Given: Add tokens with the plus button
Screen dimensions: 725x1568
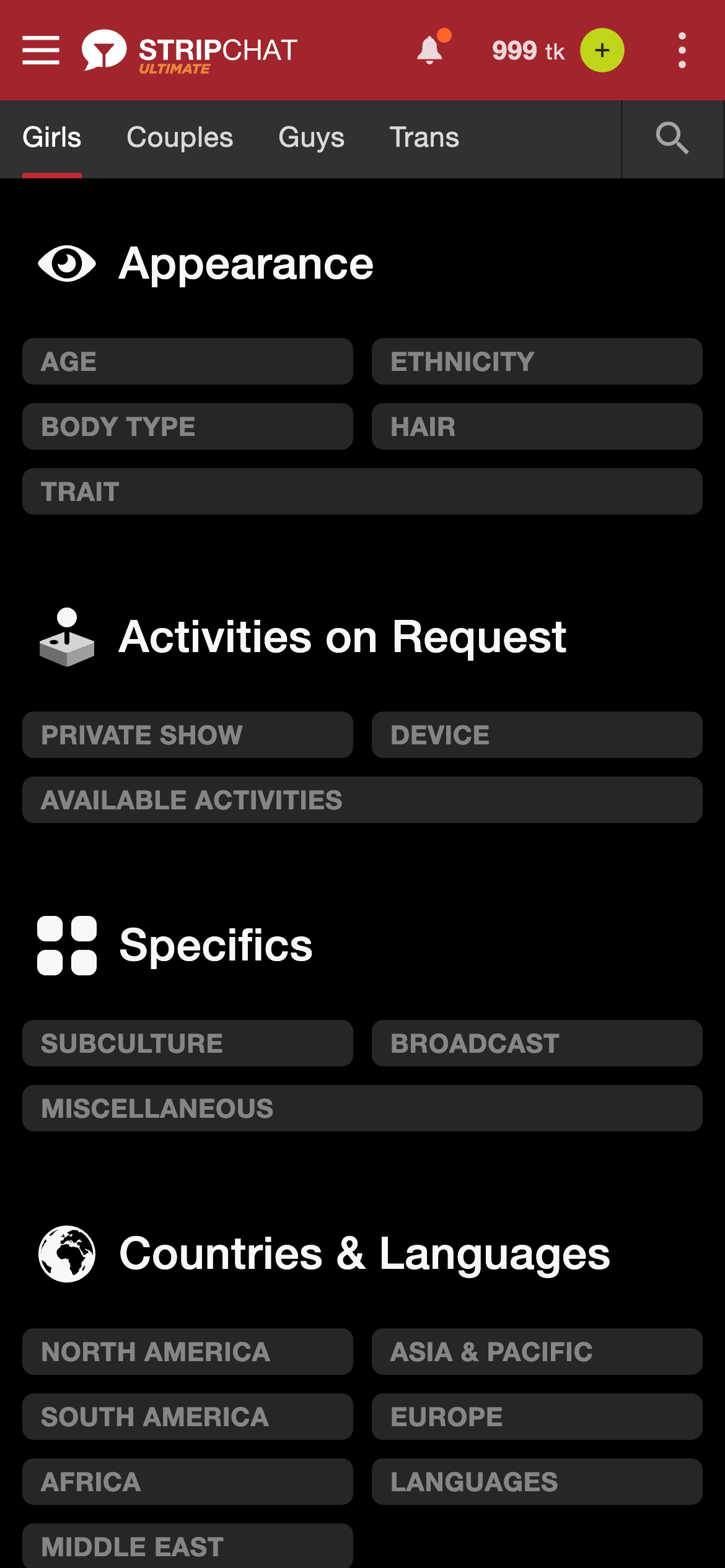Looking at the screenshot, I should coord(602,50).
